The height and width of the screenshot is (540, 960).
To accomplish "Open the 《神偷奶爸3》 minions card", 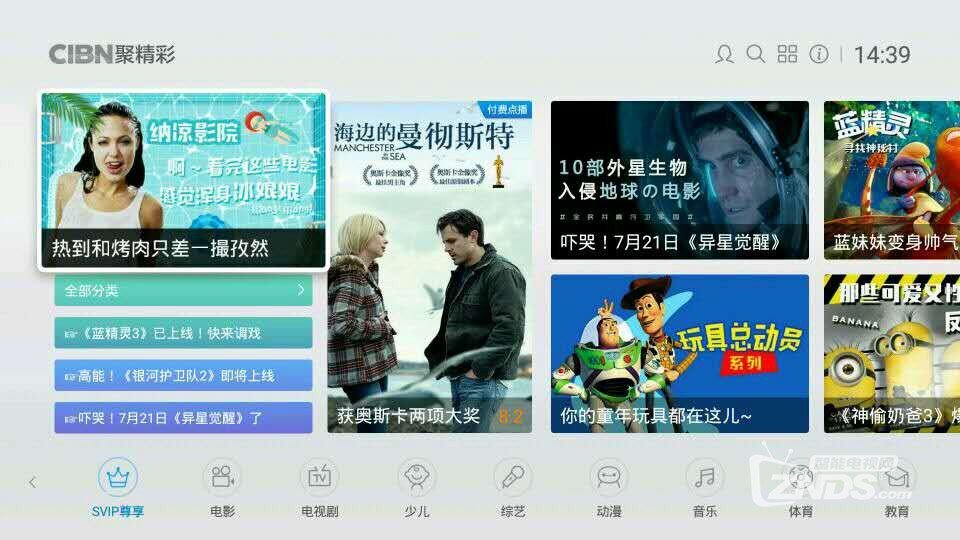I will (891, 353).
